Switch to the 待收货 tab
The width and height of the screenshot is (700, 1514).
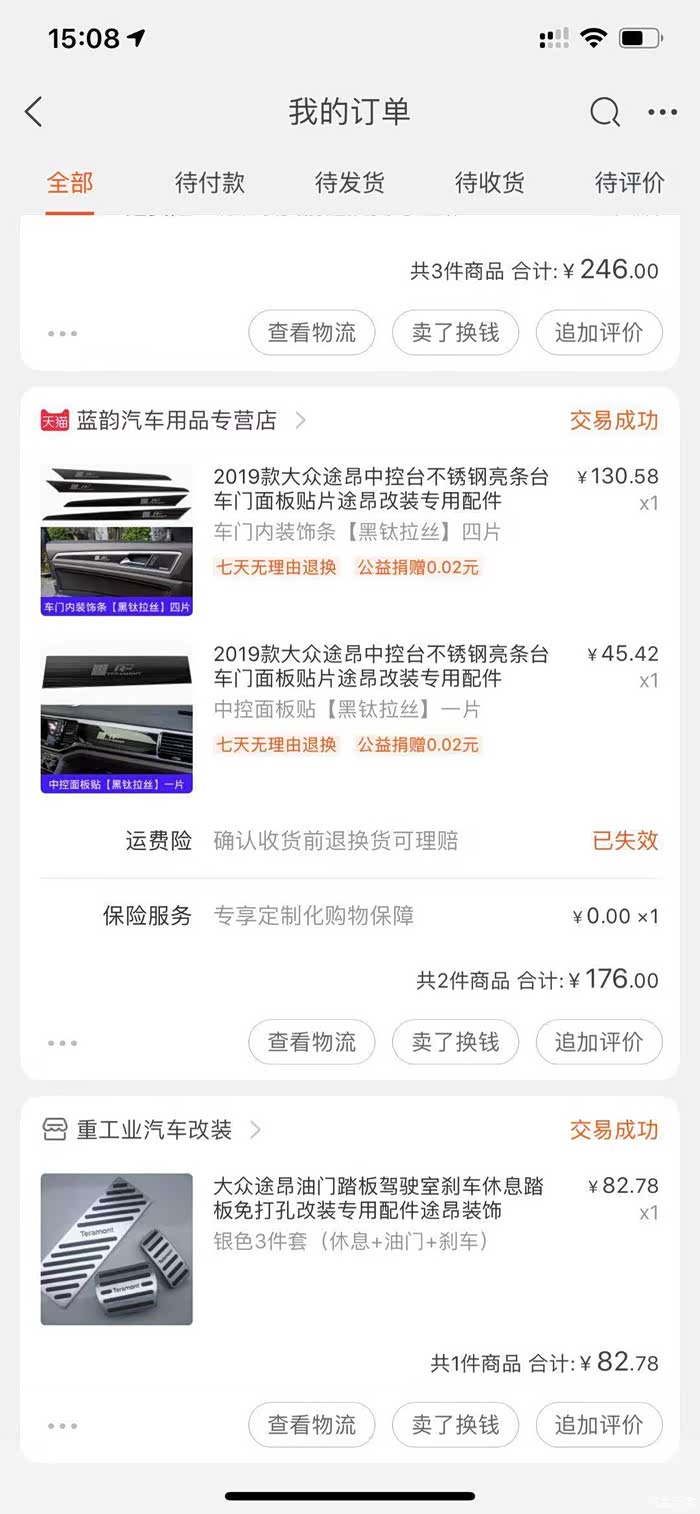(x=489, y=183)
